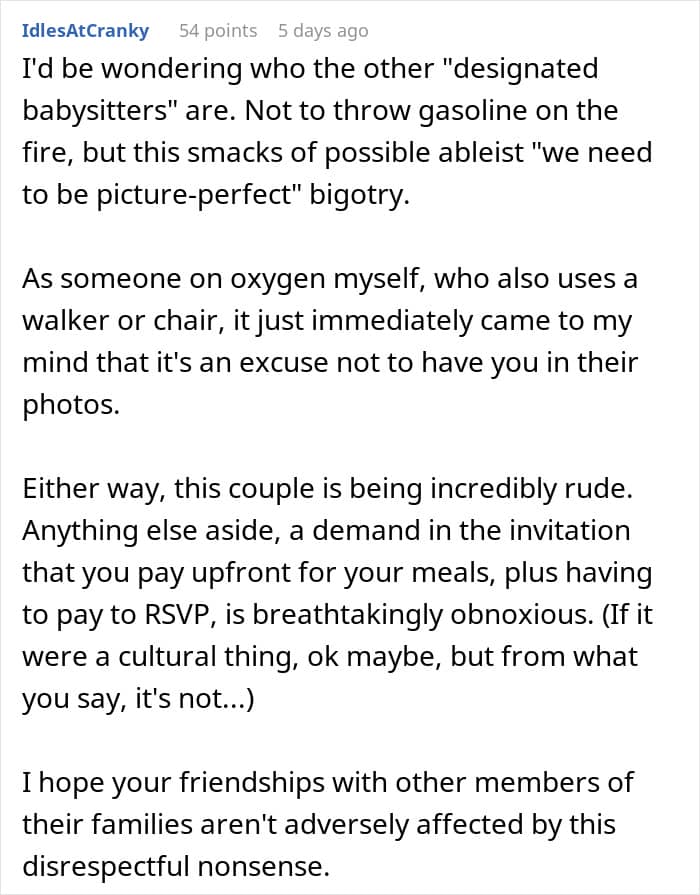This screenshot has width=700, height=895.
Task: Open IdlesAtCranky's user profile
Action: (85, 31)
